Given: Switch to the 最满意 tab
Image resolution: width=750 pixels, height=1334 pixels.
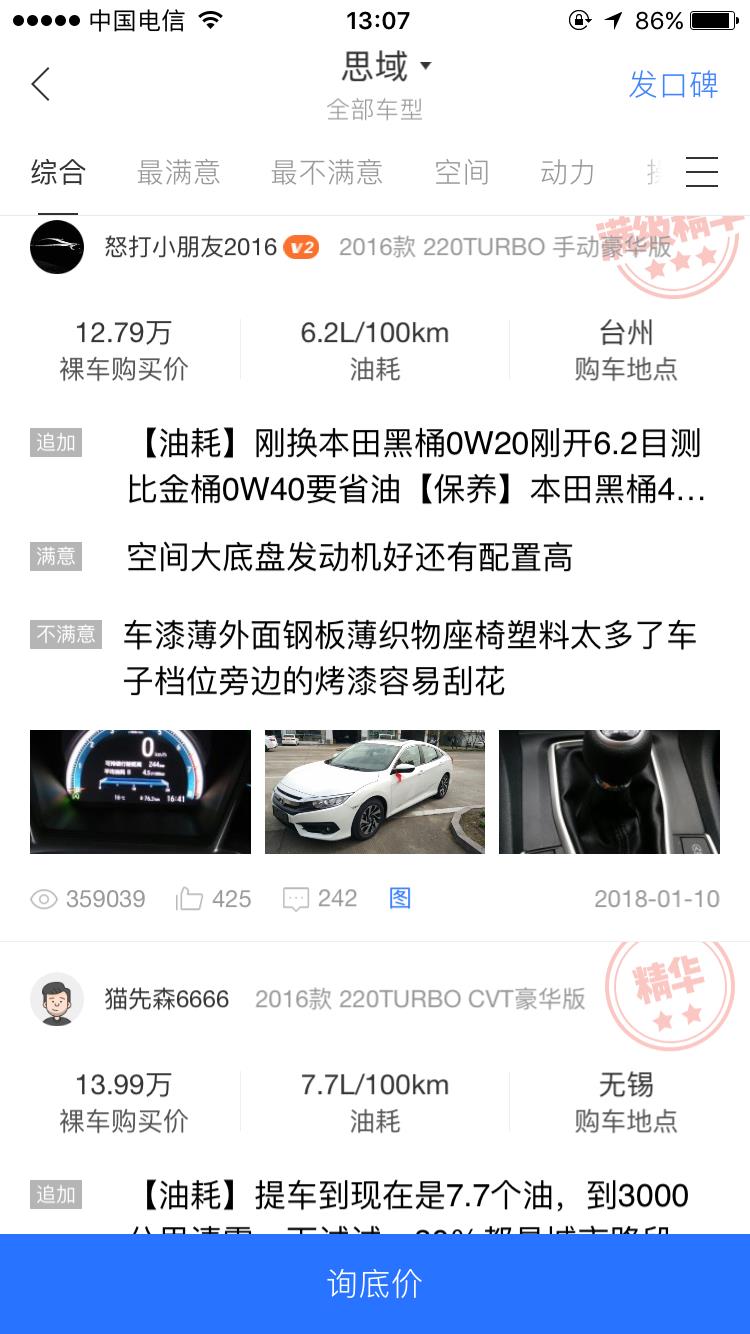Looking at the screenshot, I should 178,172.
